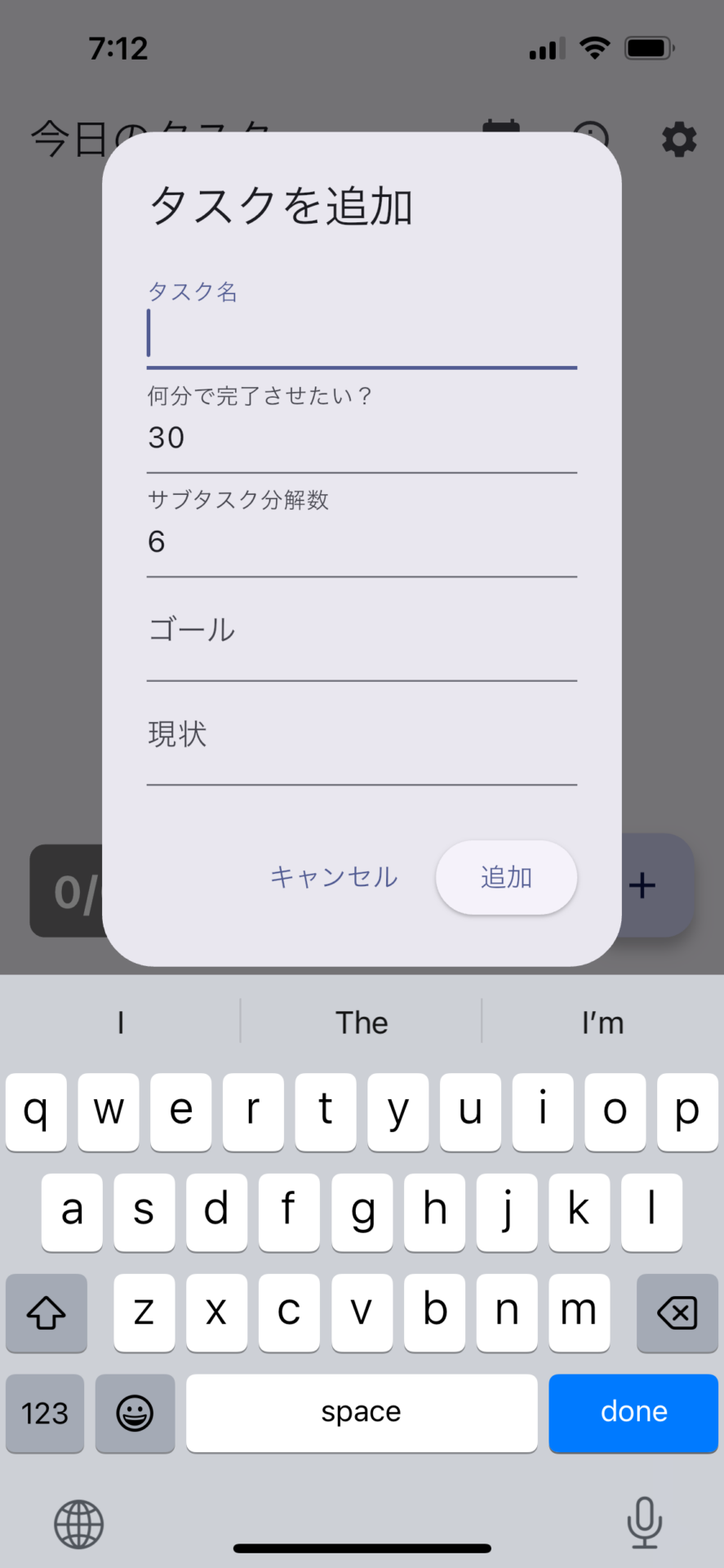Viewport: 724px width, 1568px height.
Task: Open the emoji keyboard
Action: click(135, 1412)
